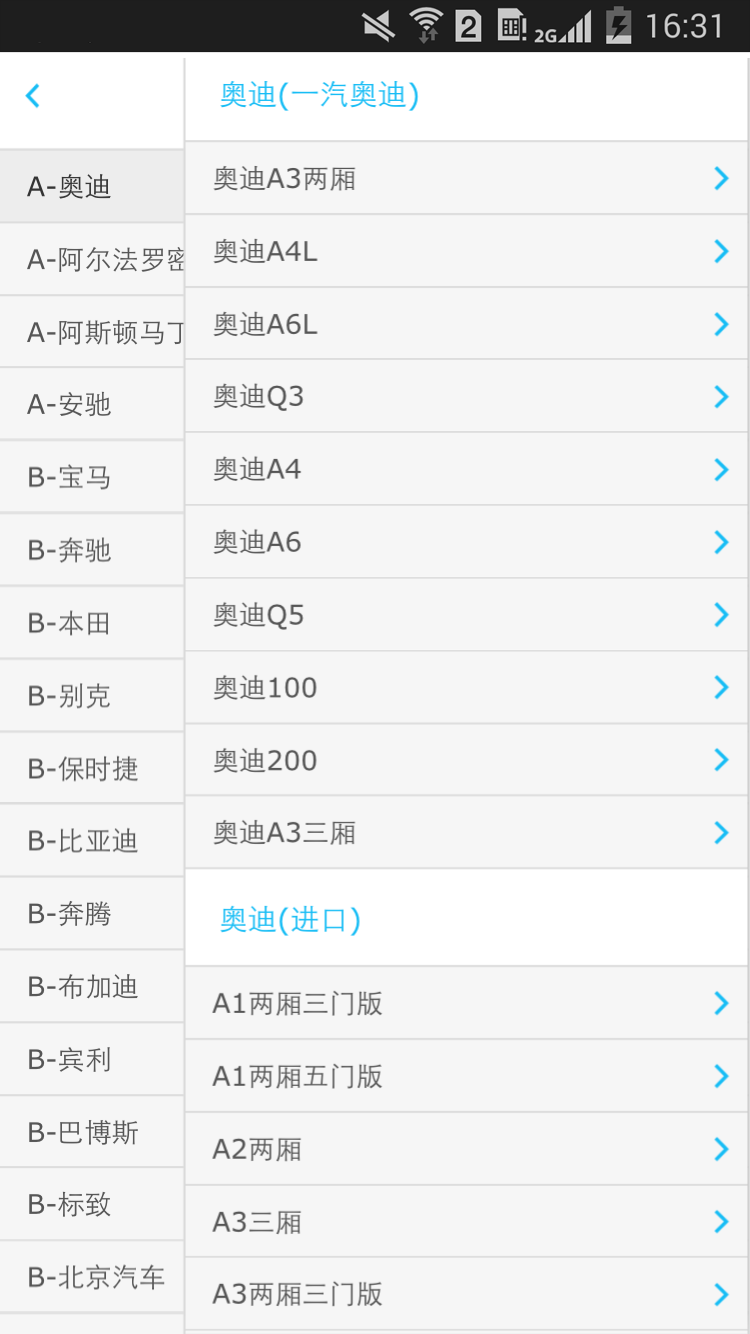Select the 奥迪A6L model

(466, 325)
